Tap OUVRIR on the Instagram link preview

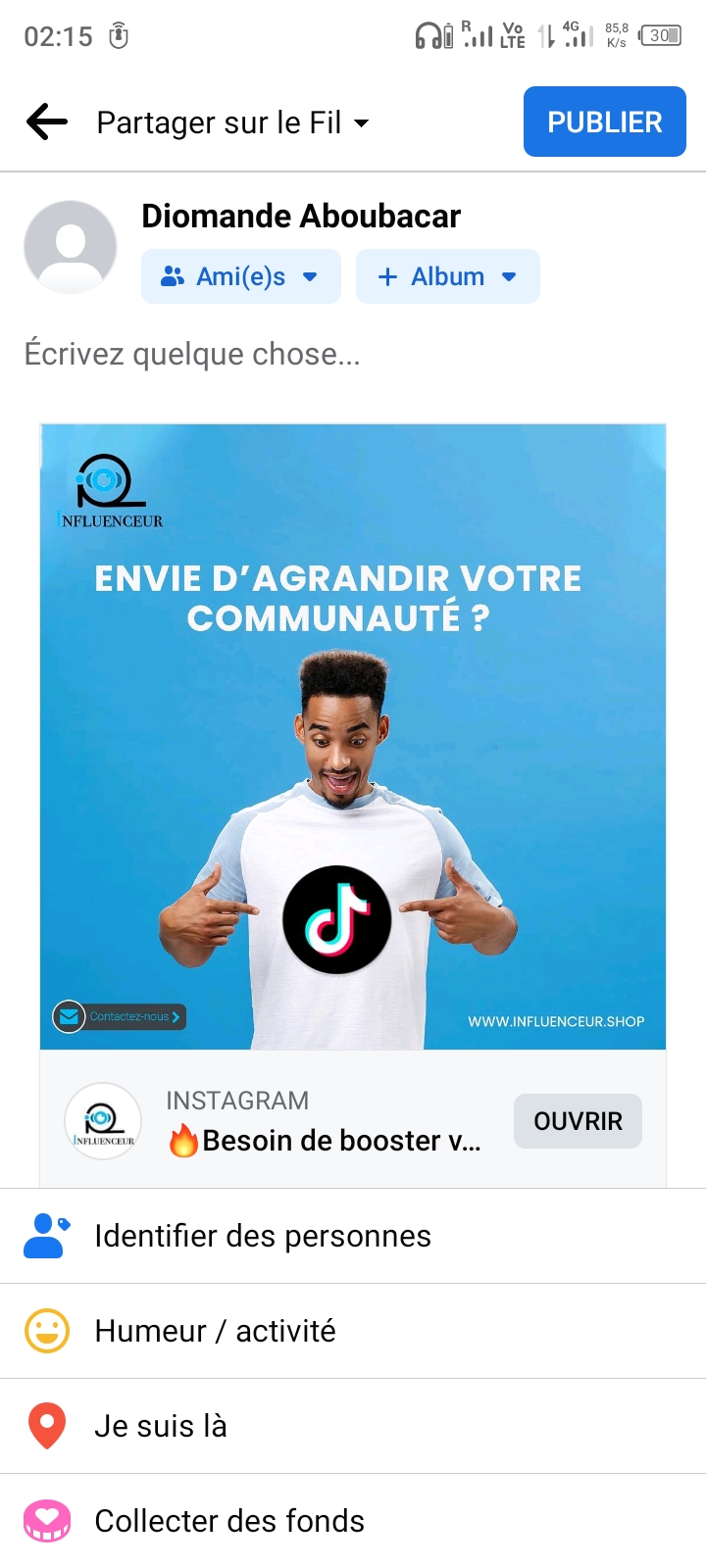(x=578, y=1121)
